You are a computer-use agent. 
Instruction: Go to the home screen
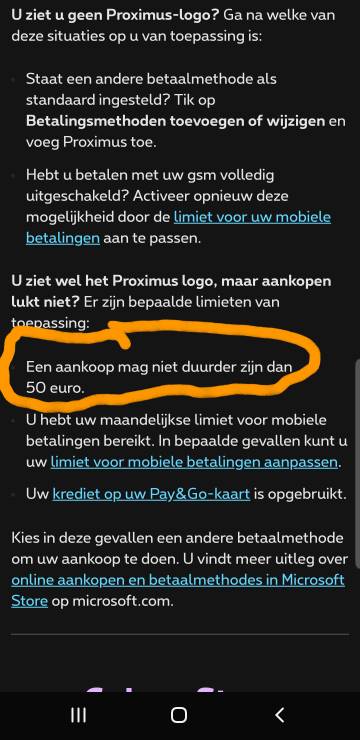(179, 715)
